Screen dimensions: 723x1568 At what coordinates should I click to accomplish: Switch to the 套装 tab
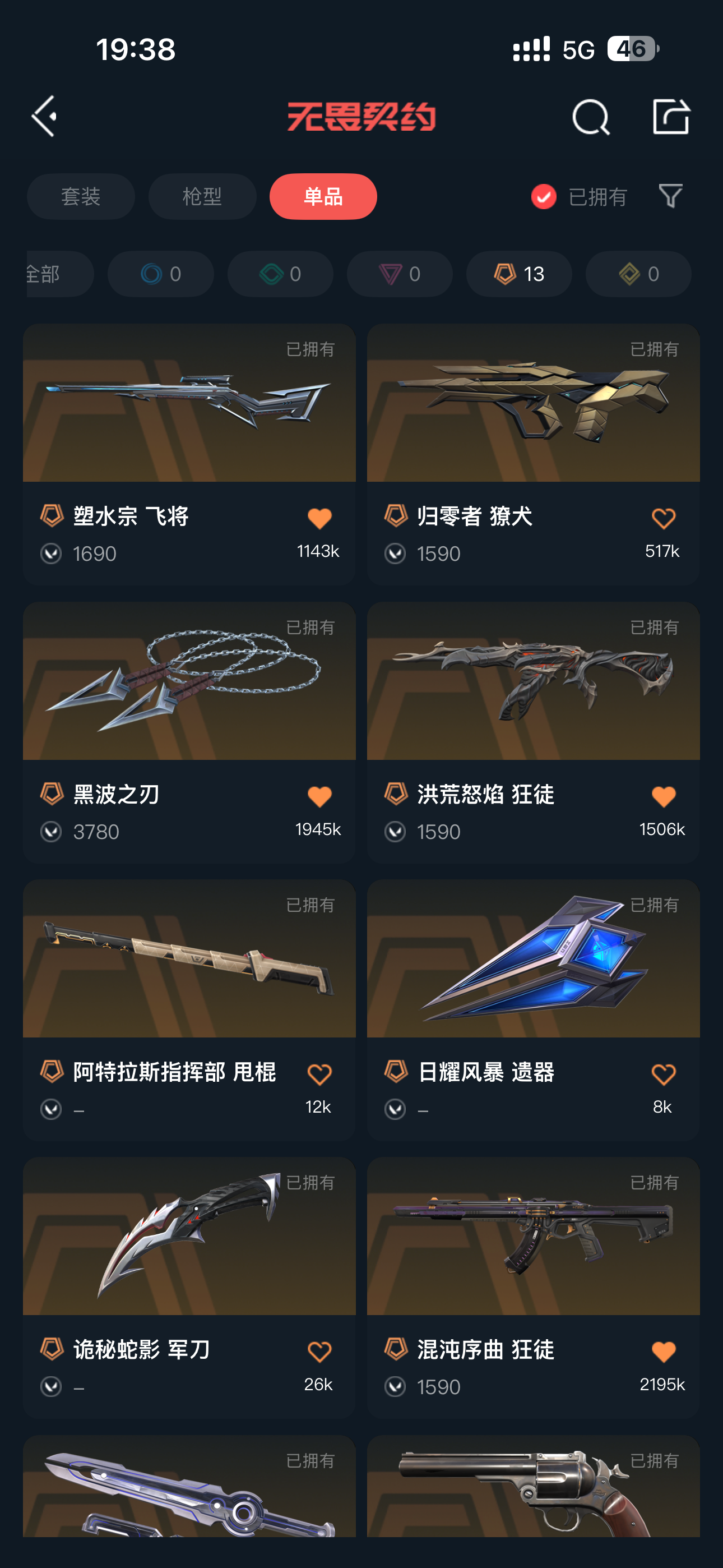(81, 197)
